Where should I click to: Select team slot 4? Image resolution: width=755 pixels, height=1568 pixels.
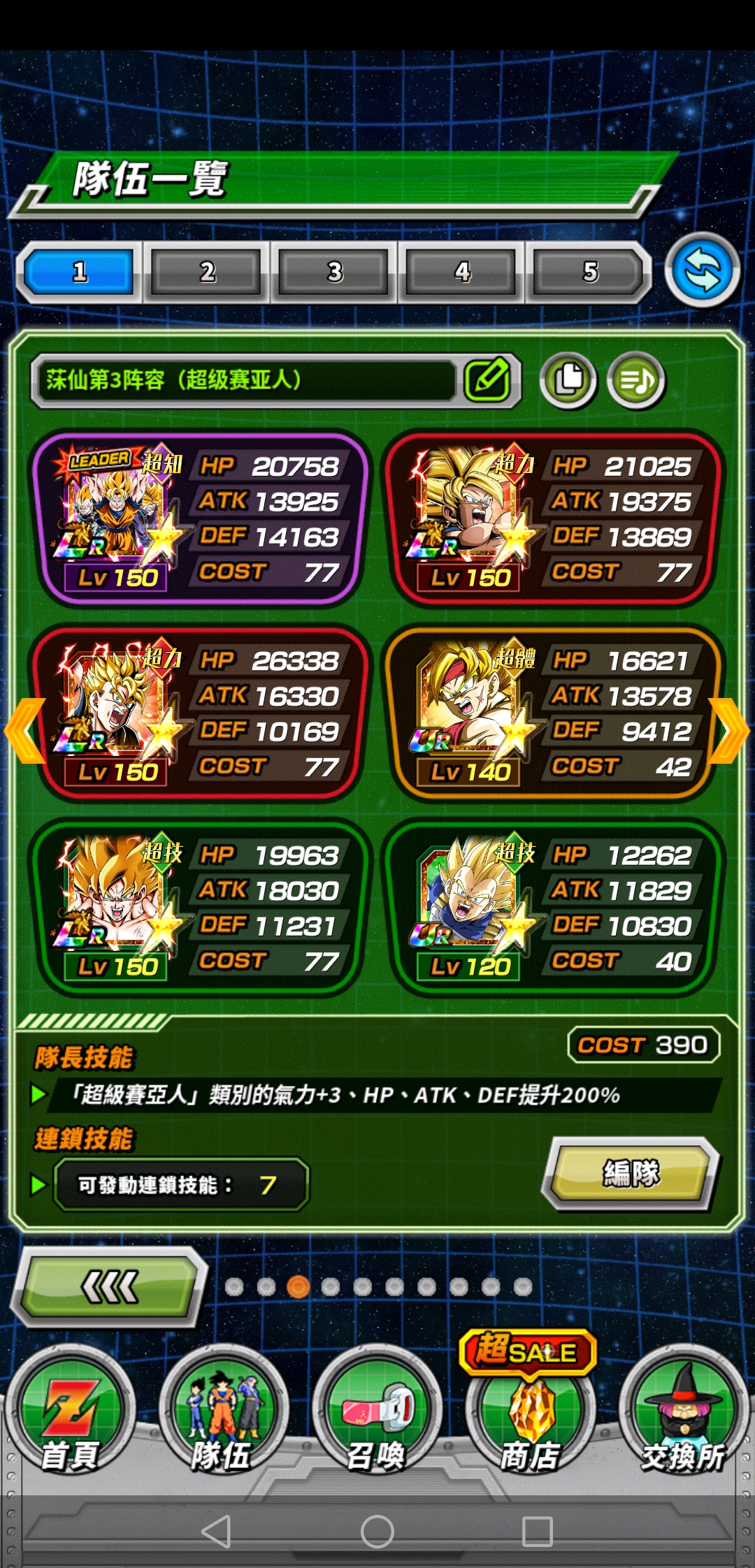tap(462, 272)
